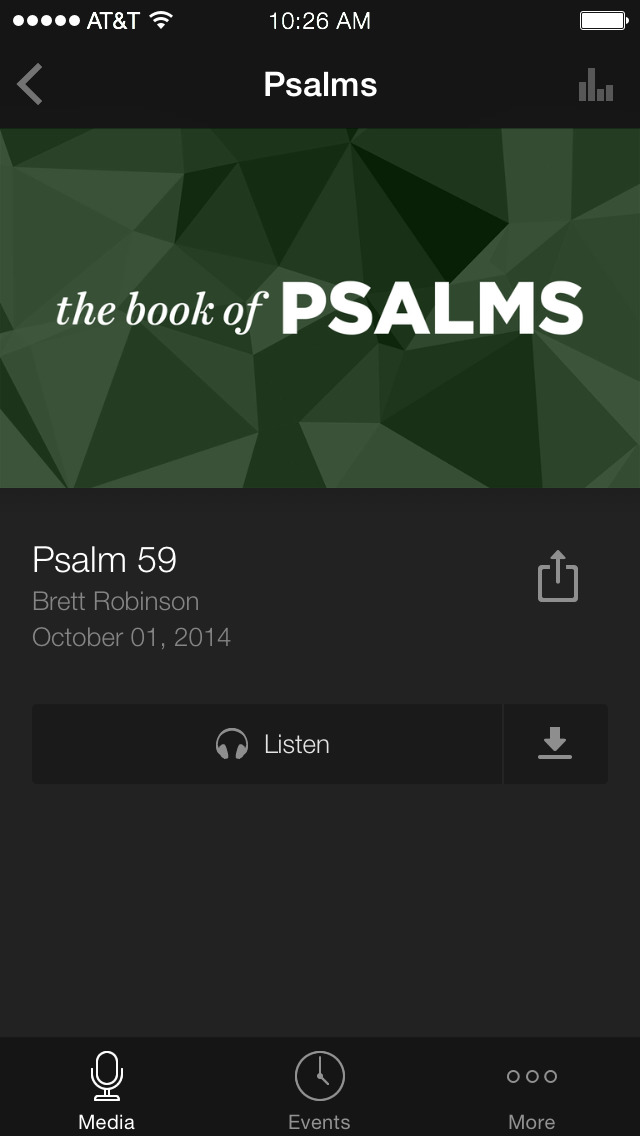Screen dimensions: 640x1136
Task: Go back from the Psalms screen
Action: point(30,85)
